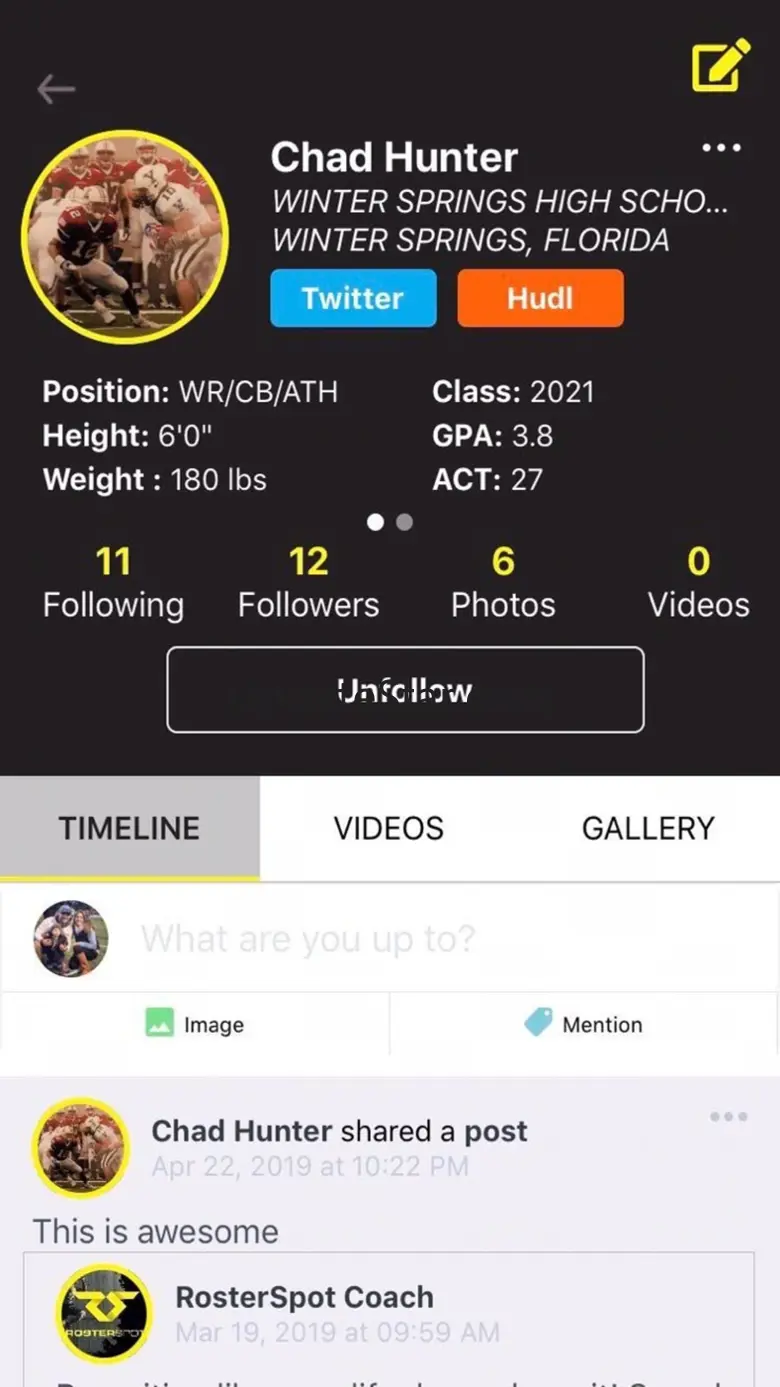Open Chad Hunter's Hudl profile
The image size is (780, 1387).
tap(540, 298)
